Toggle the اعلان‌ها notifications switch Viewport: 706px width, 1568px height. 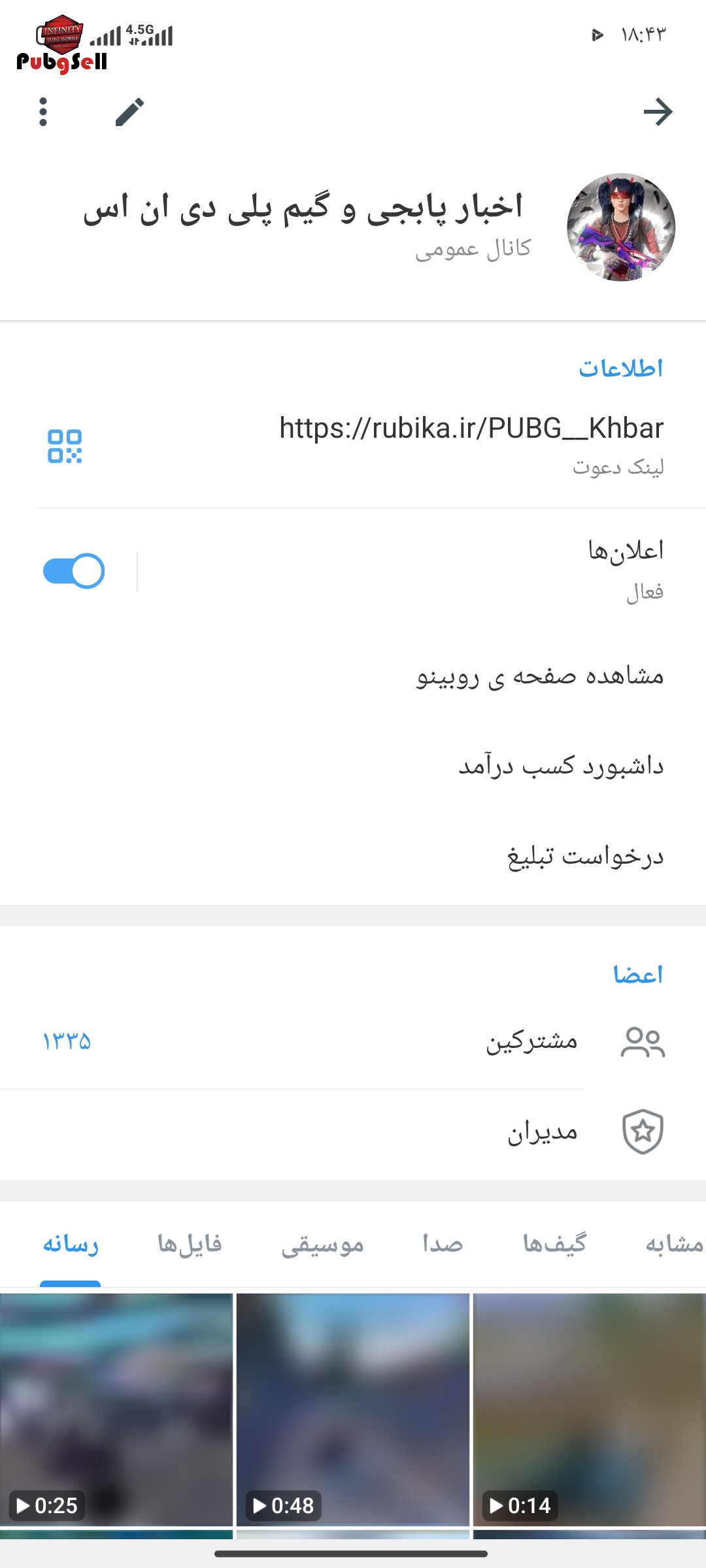point(74,571)
